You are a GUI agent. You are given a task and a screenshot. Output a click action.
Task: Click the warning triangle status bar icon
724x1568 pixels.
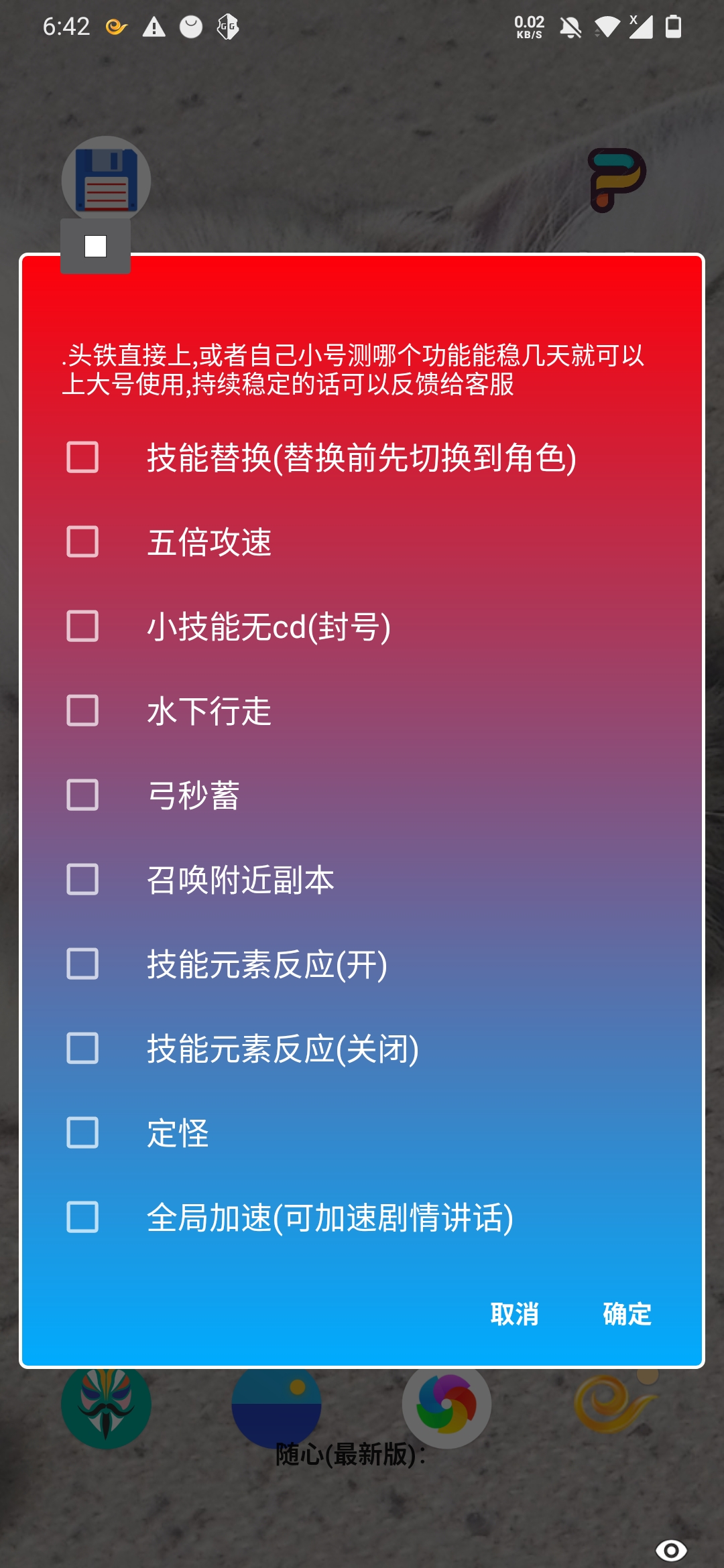pyautogui.click(x=156, y=25)
